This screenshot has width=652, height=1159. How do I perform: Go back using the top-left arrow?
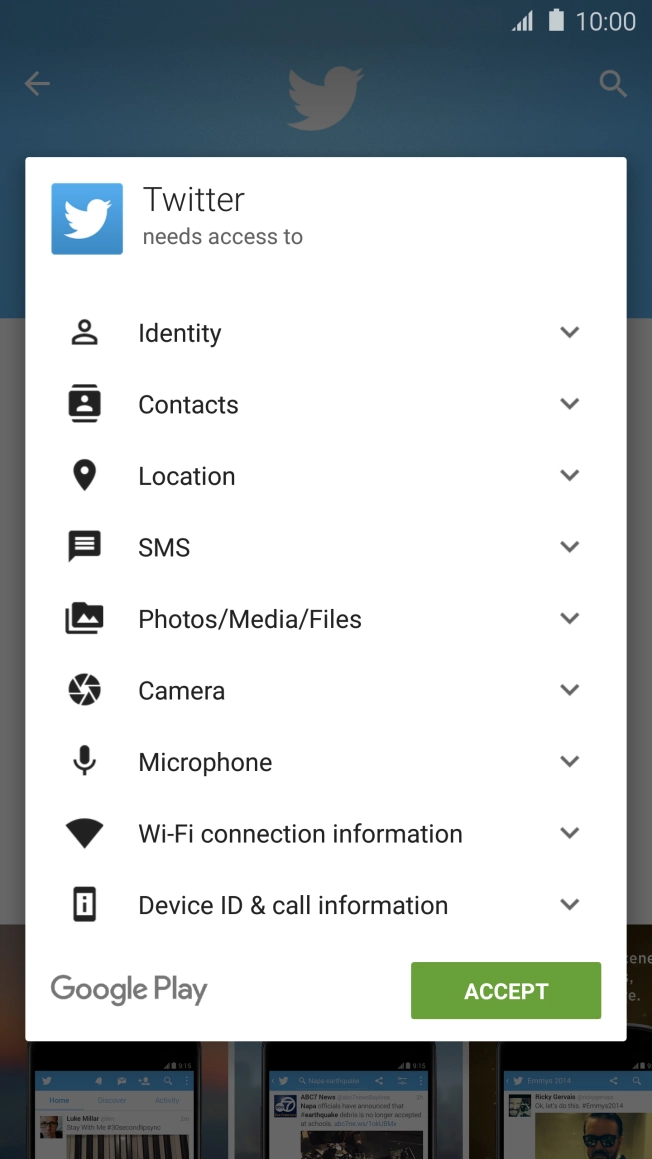coord(37,84)
